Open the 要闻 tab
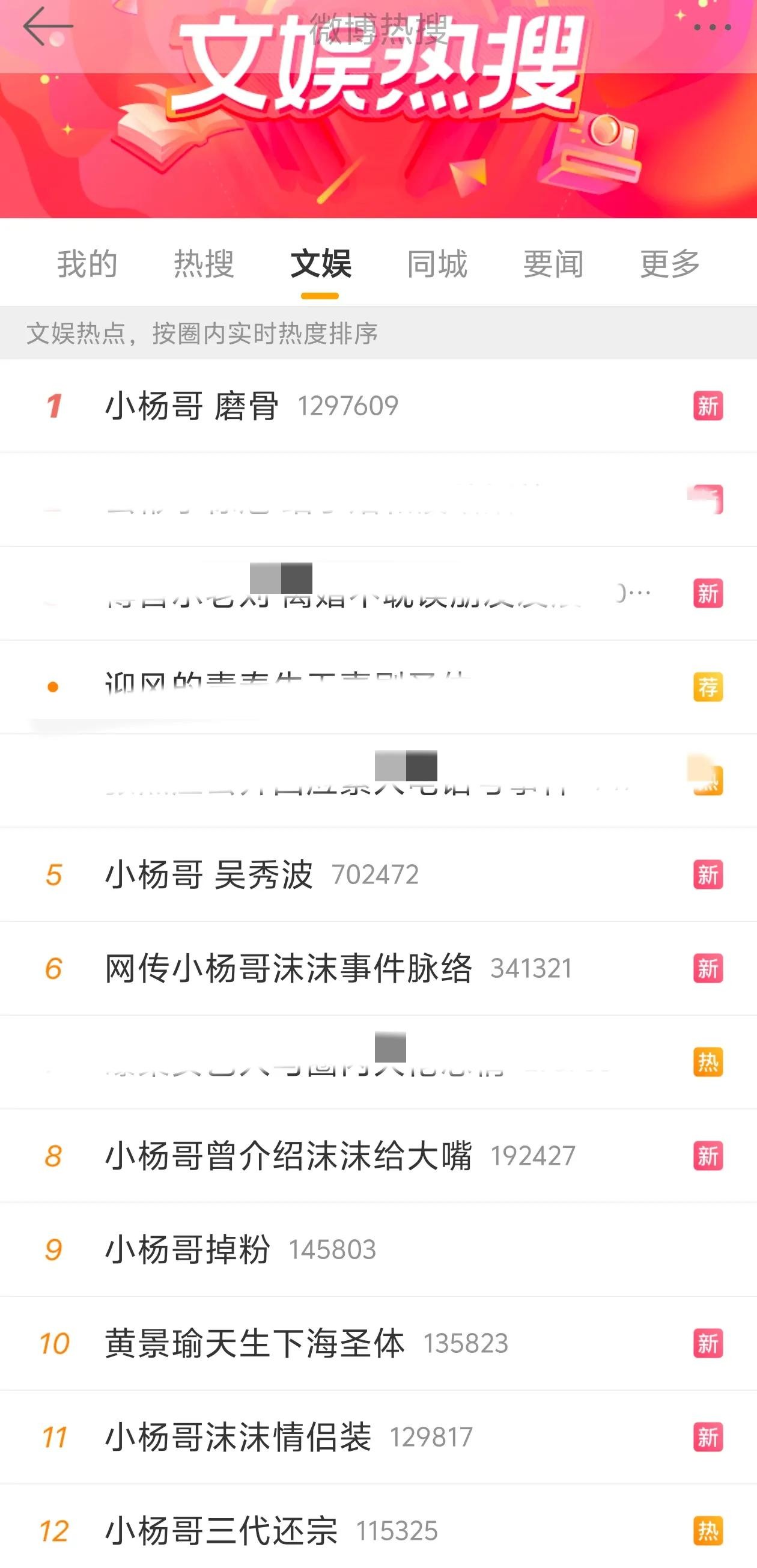The width and height of the screenshot is (757, 1568). [553, 264]
